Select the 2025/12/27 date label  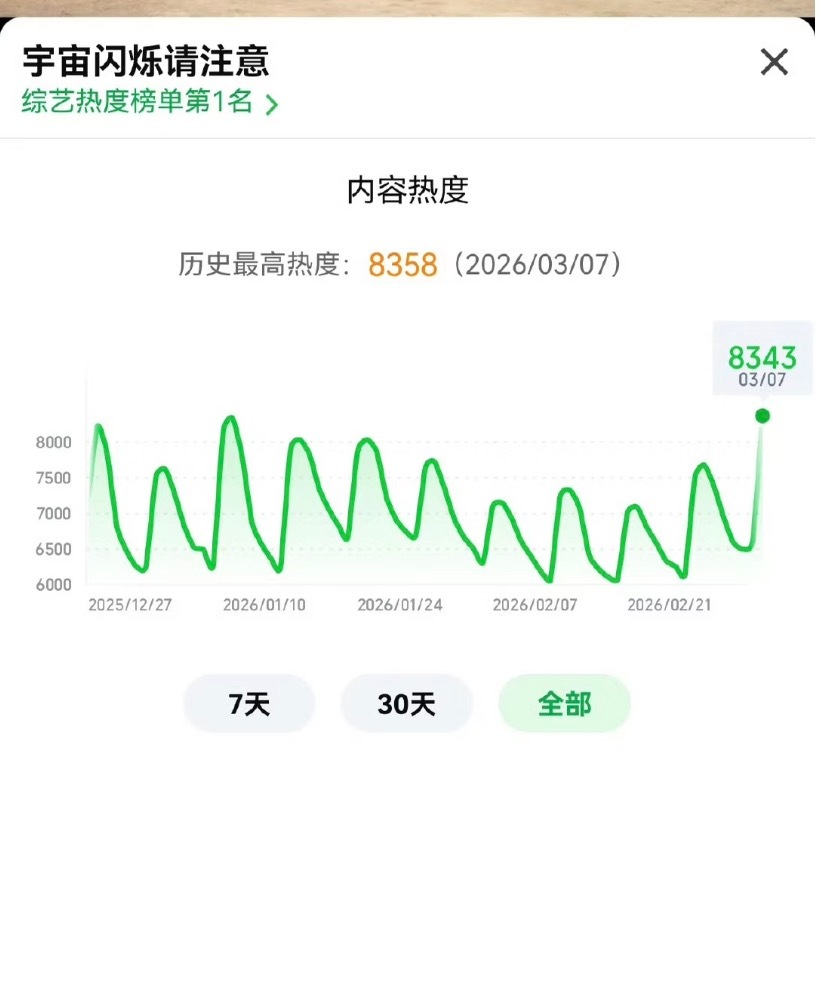[x=131, y=605]
